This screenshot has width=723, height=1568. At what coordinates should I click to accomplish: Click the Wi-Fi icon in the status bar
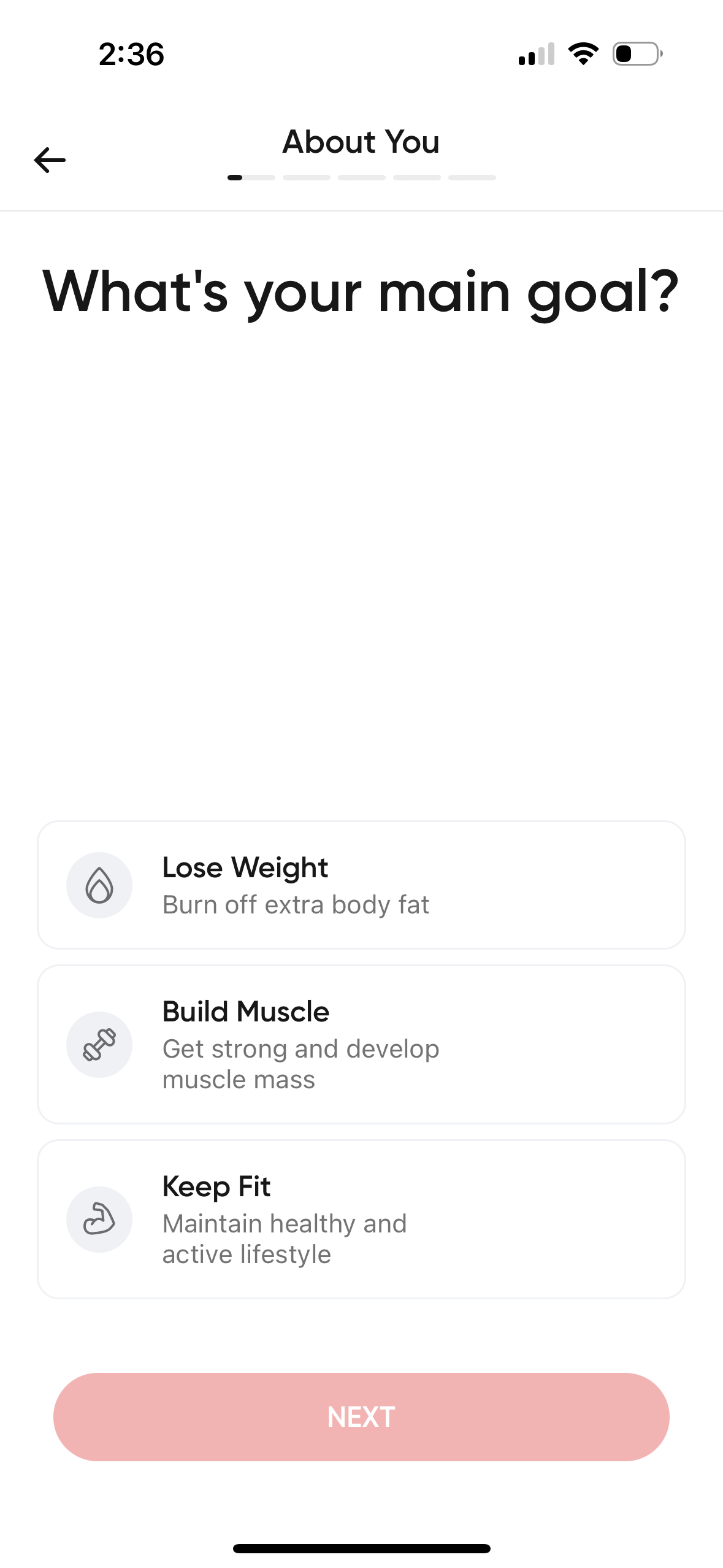point(583,54)
